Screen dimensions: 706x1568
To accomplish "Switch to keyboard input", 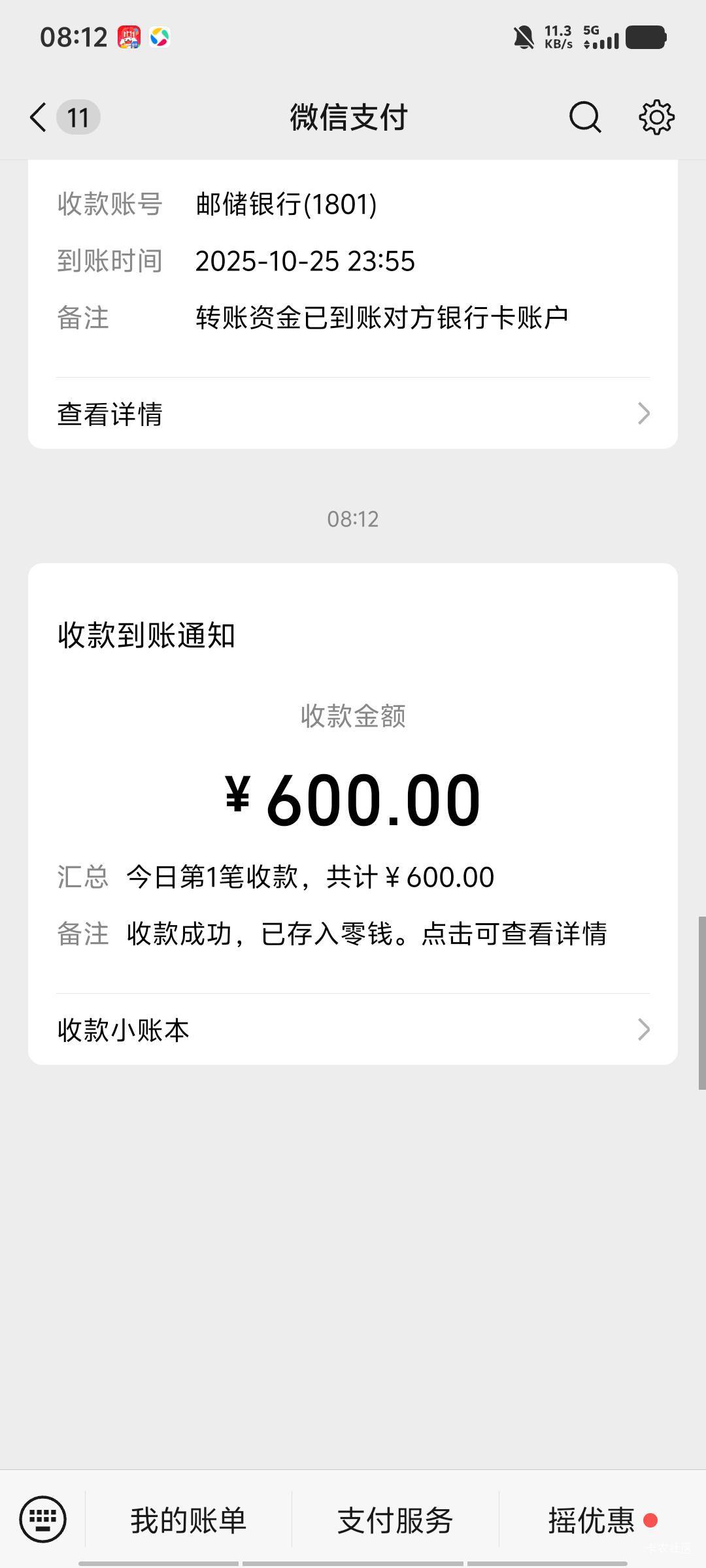I will 43,1520.
